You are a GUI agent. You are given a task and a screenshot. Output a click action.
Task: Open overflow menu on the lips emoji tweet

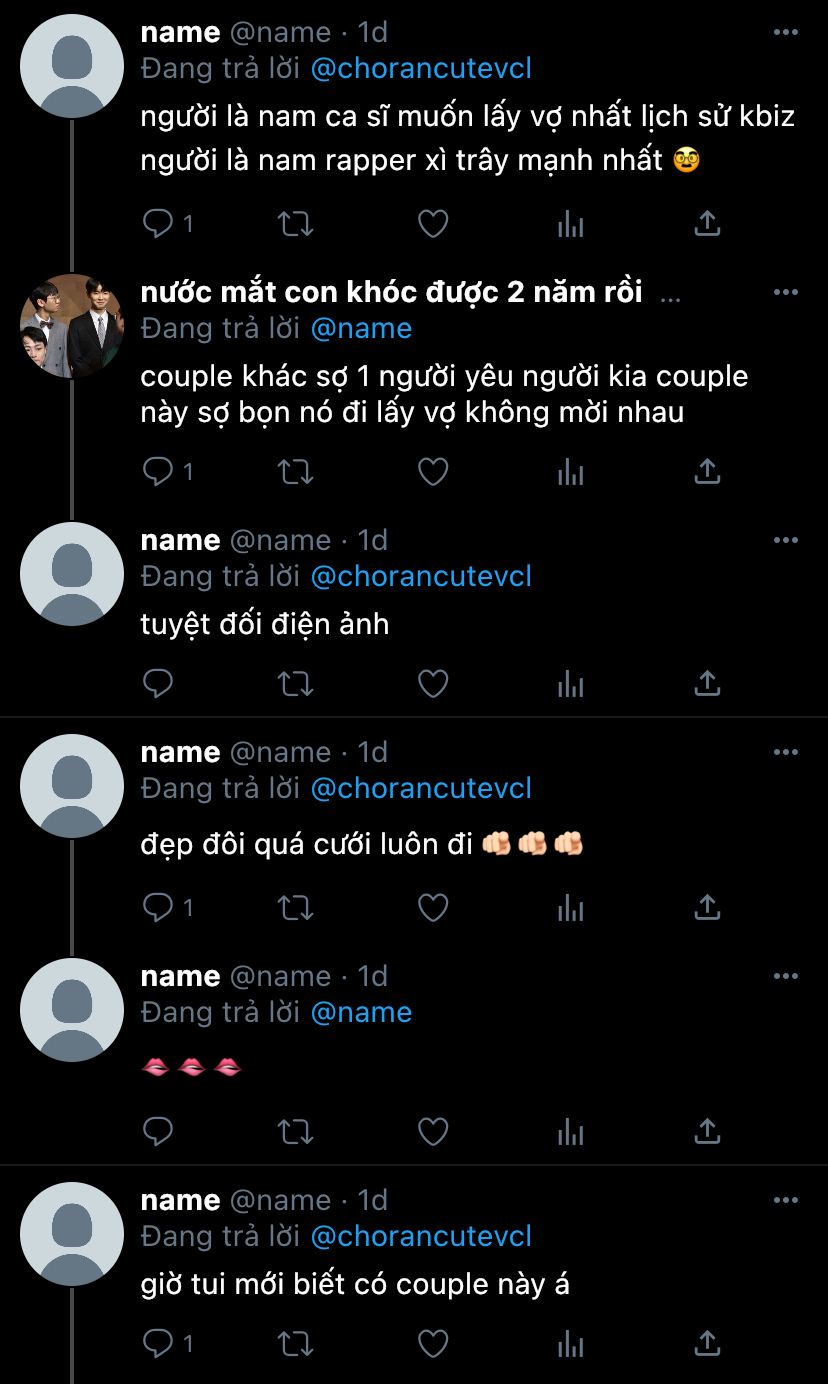(x=786, y=976)
